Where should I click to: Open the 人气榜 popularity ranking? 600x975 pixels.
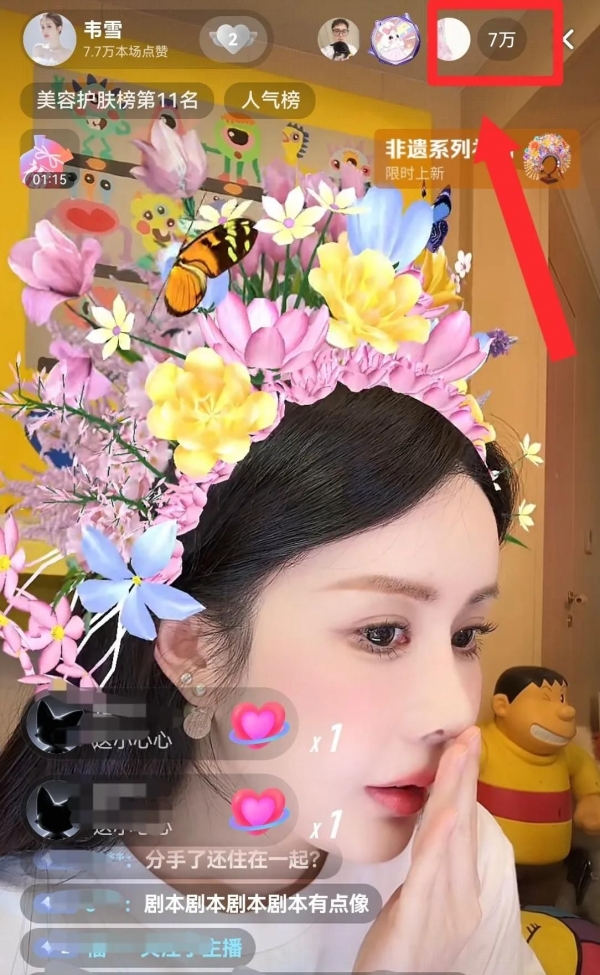[269, 100]
